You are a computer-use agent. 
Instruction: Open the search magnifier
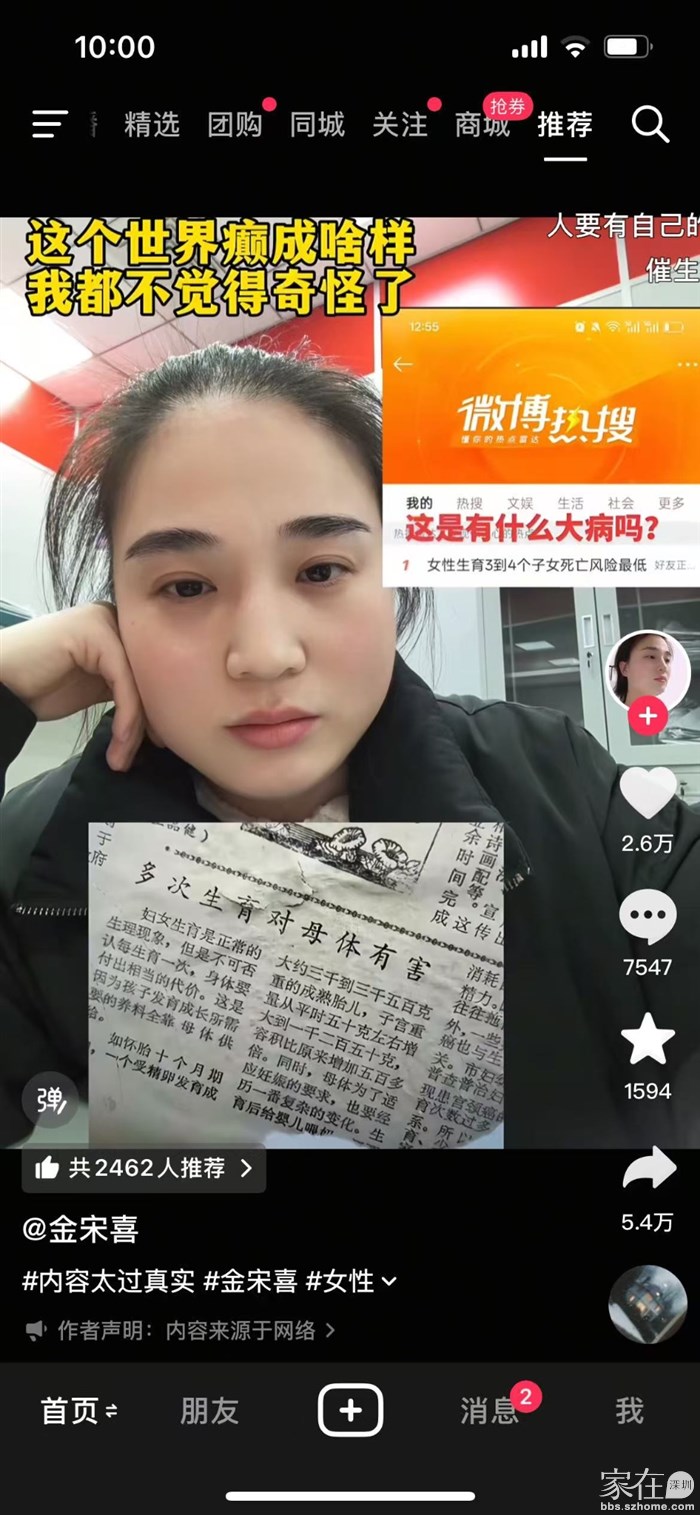tap(650, 124)
